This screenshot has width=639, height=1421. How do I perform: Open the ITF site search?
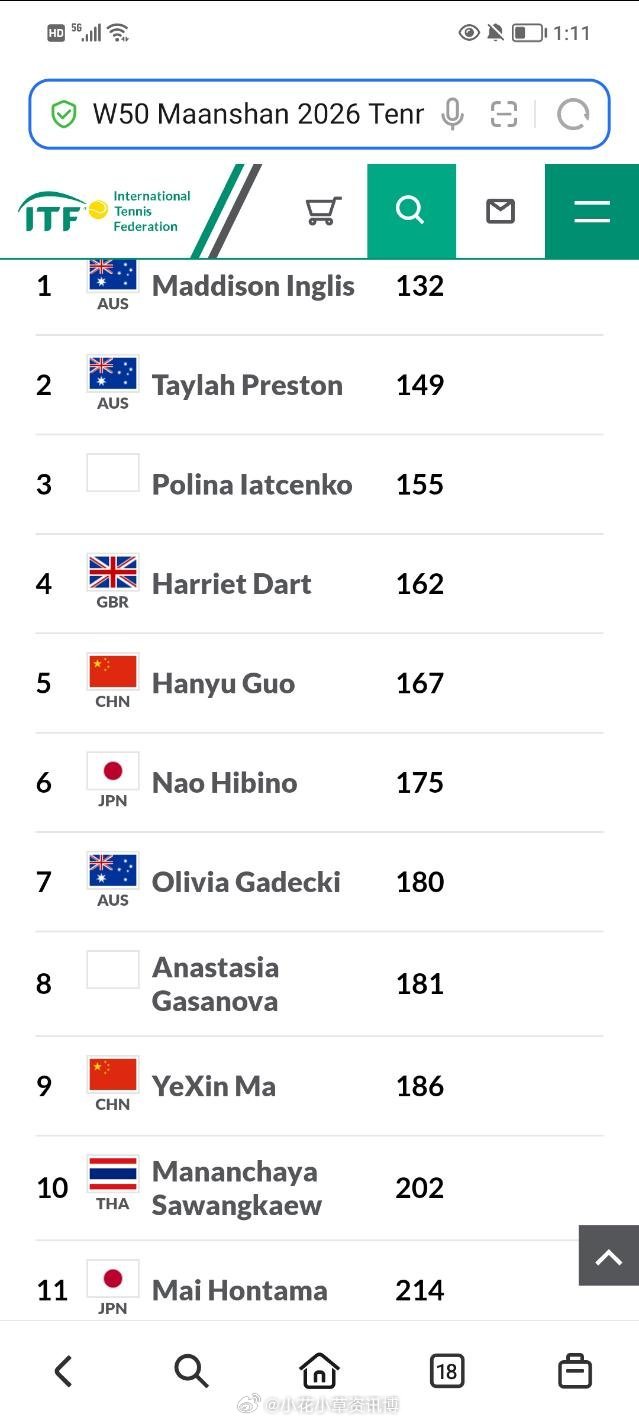(x=411, y=211)
